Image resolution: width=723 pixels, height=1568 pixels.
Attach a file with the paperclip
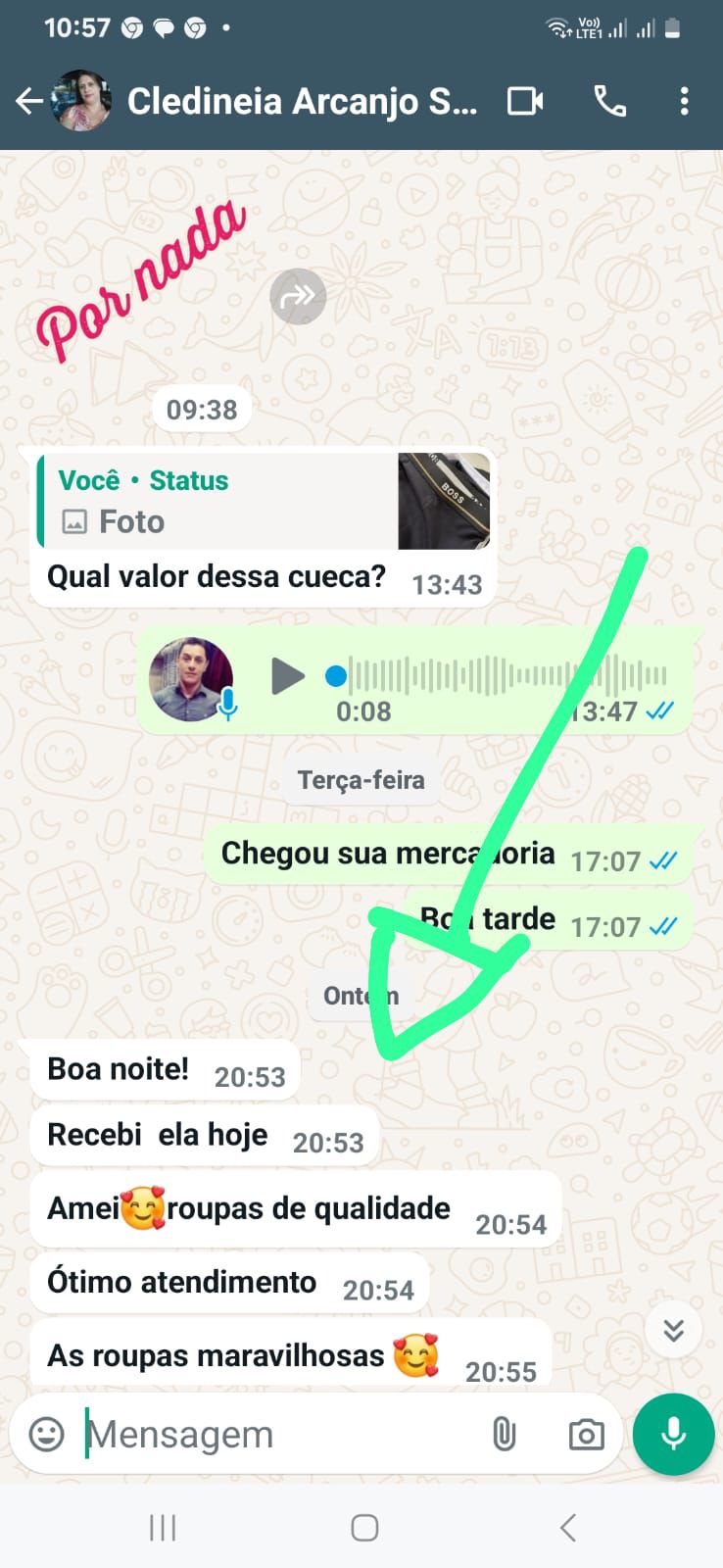click(504, 1435)
